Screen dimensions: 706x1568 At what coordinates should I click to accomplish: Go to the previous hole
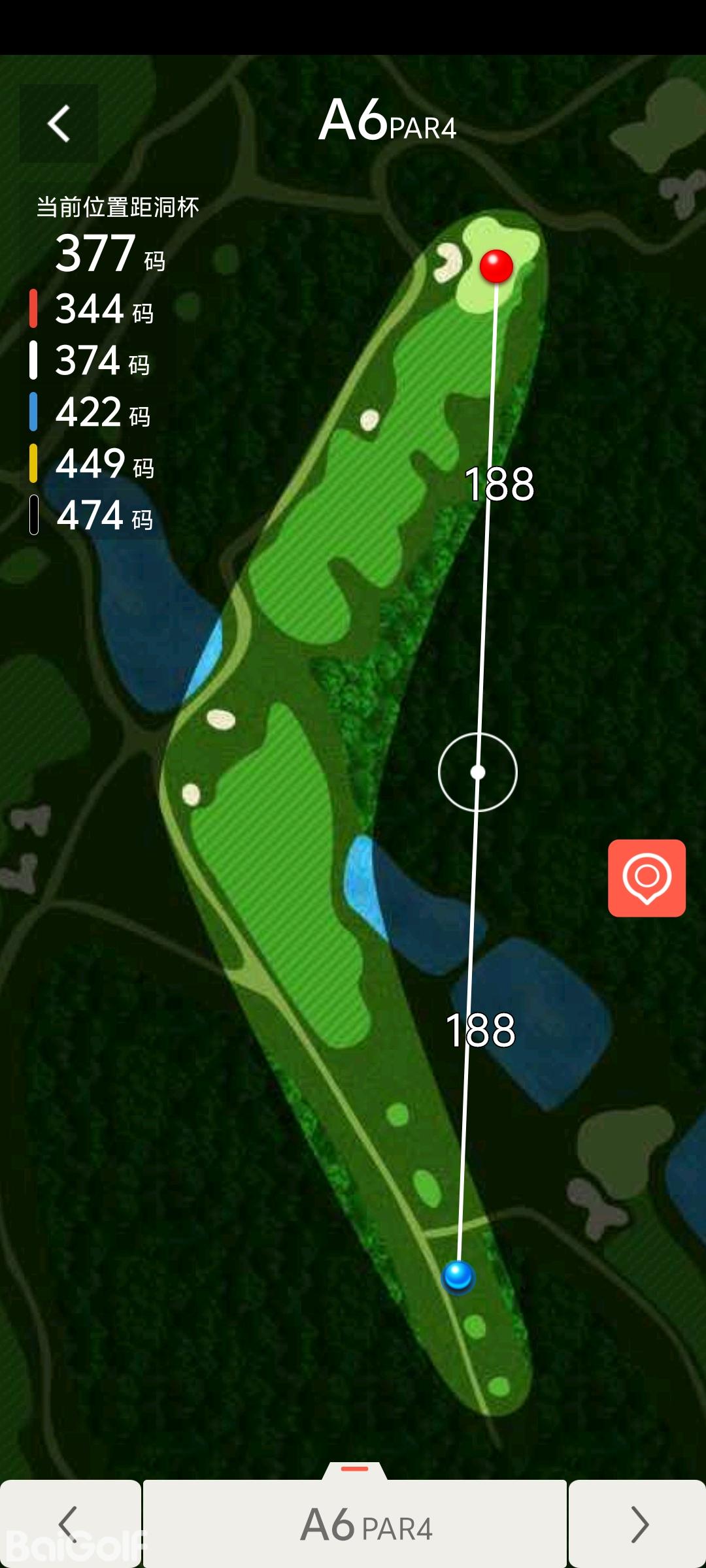(x=69, y=1524)
